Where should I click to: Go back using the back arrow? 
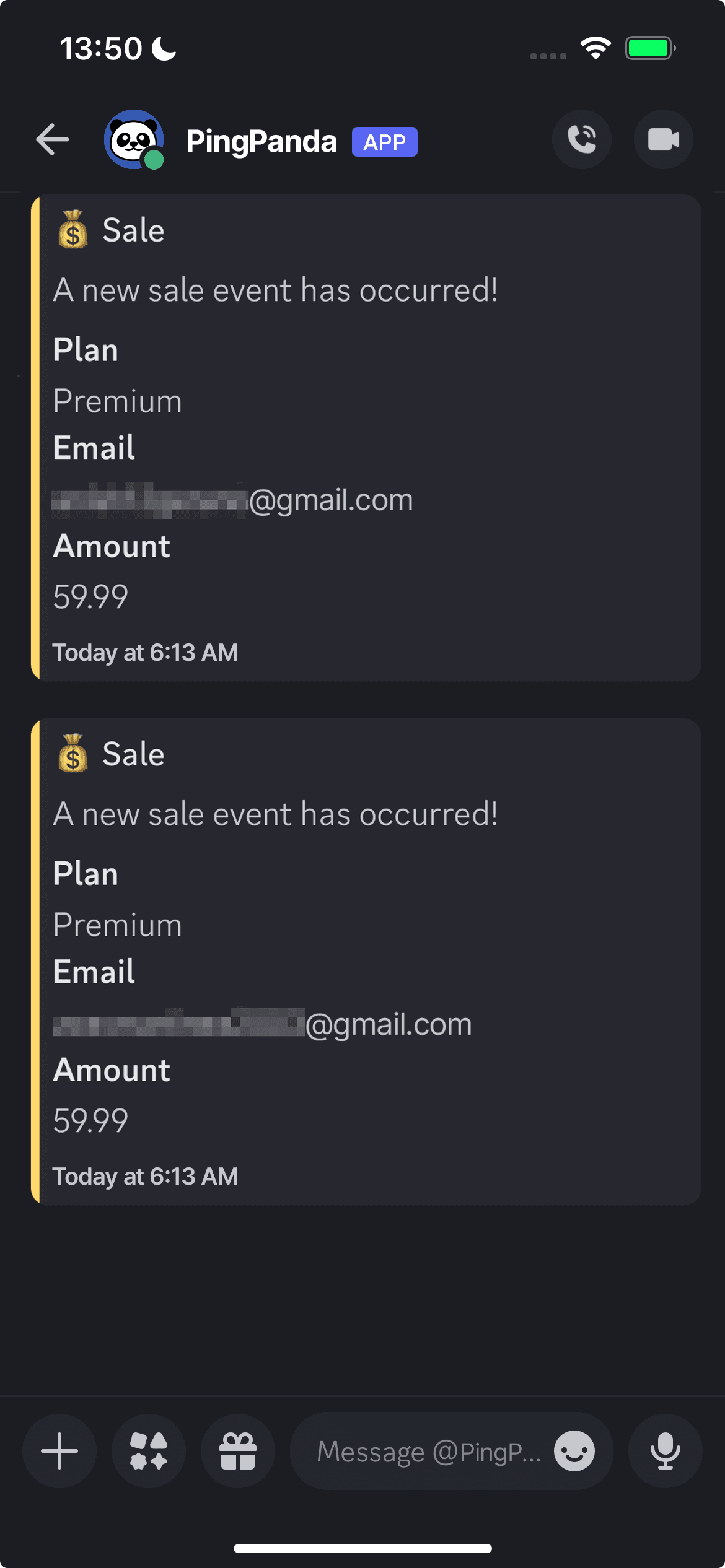click(x=53, y=139)
